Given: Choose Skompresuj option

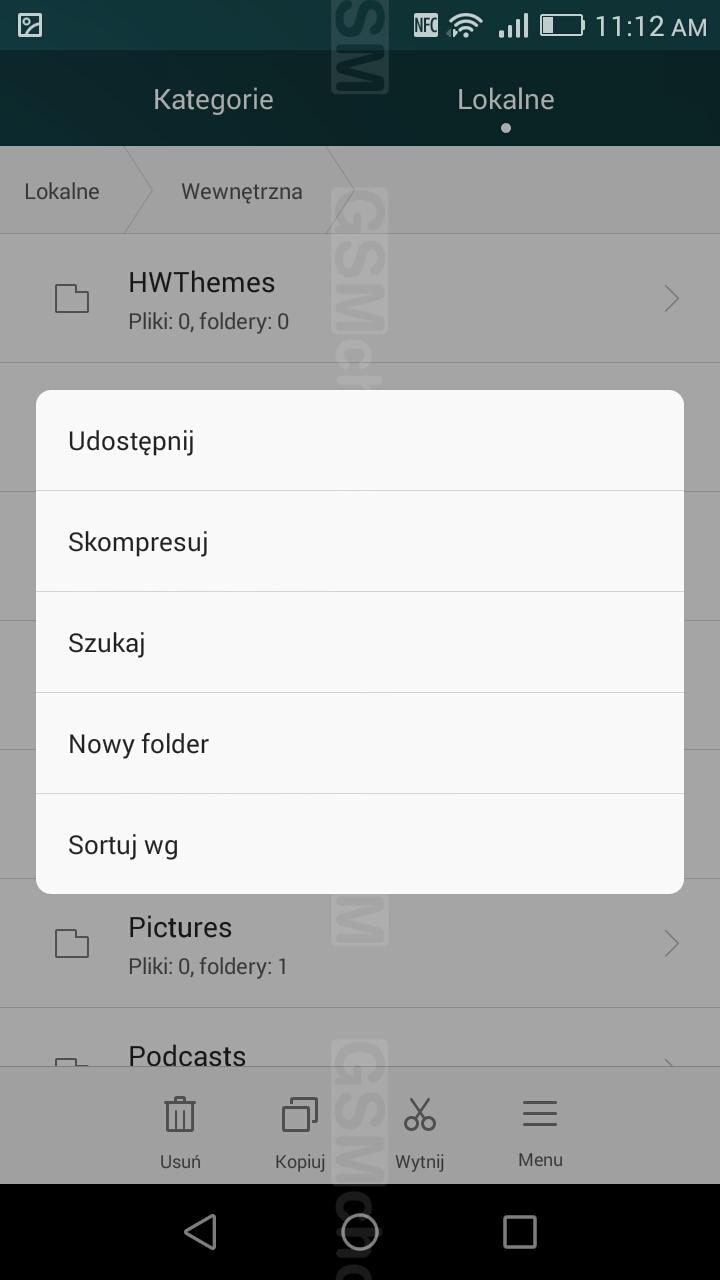Looking at the screenshot, I should (360, 541).
